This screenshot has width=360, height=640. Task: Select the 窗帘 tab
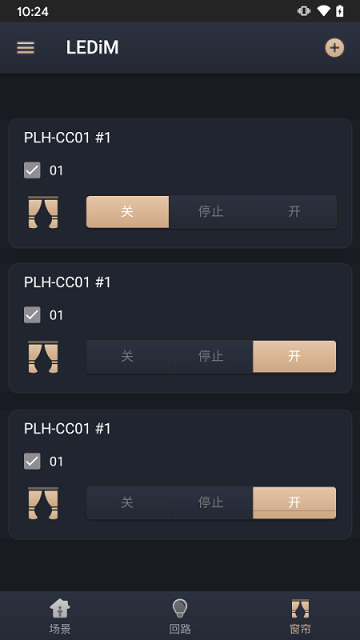point(300,616)
